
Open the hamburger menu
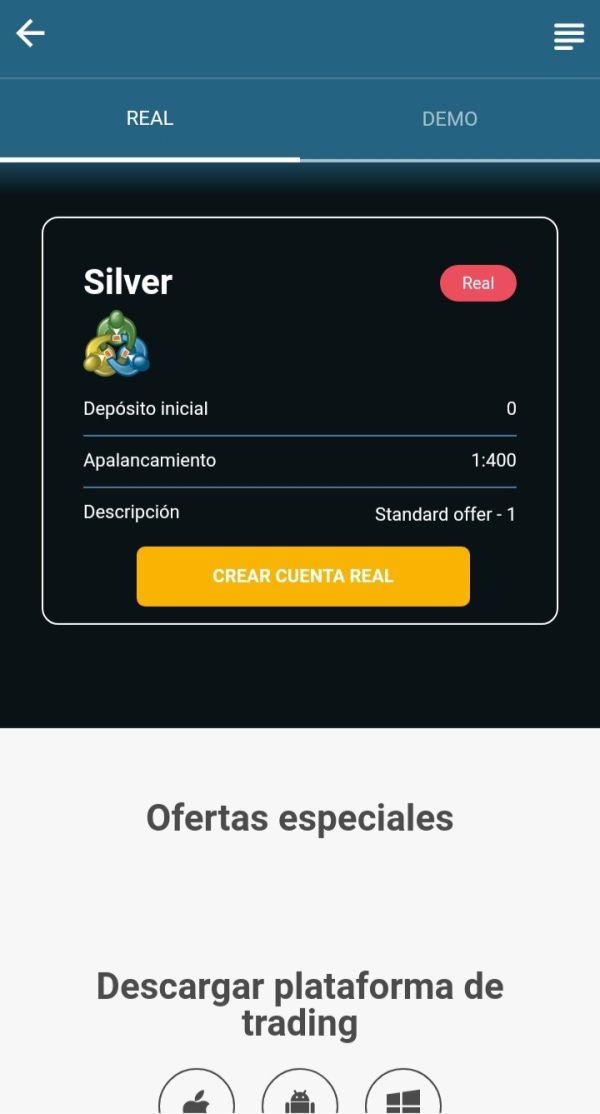(569, 36)
